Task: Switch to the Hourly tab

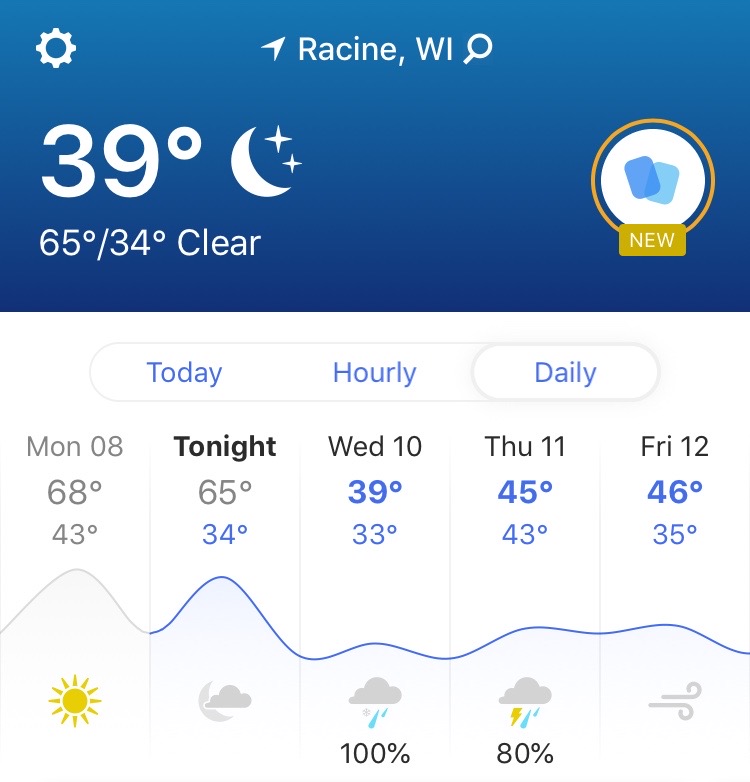Action: 374,373
